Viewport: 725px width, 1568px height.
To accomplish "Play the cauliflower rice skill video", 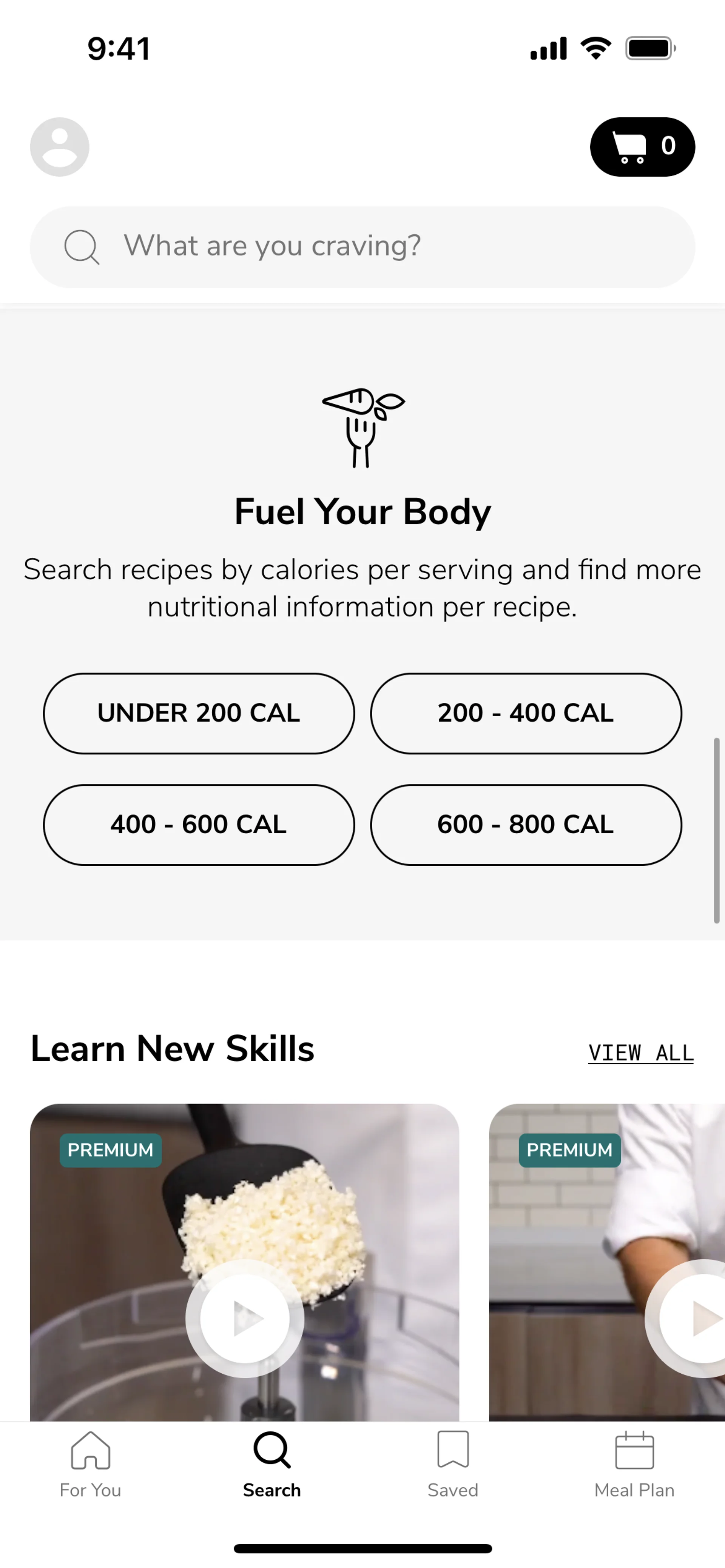I will (x=244, y=1318).
